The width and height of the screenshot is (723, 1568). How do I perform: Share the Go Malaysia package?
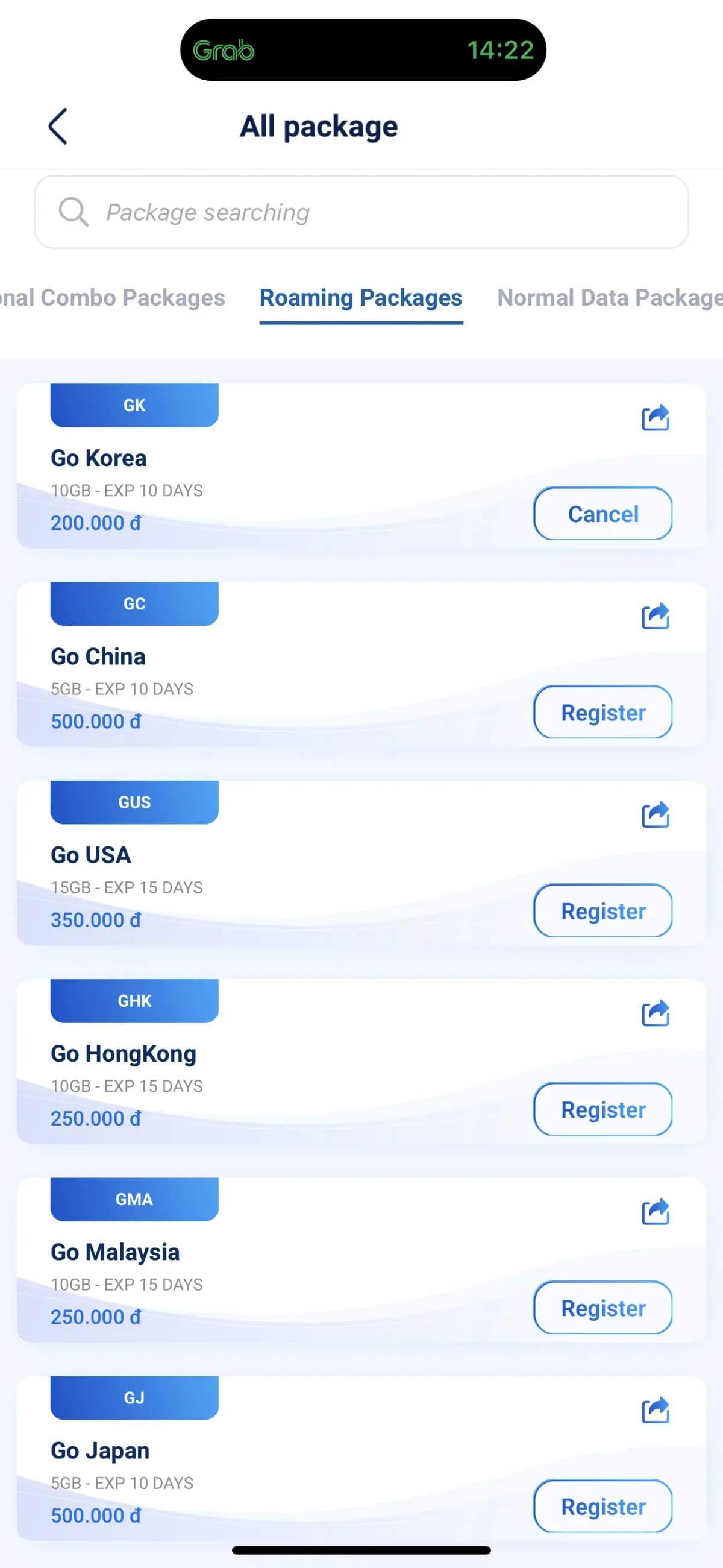click(x=656, y=1211)
